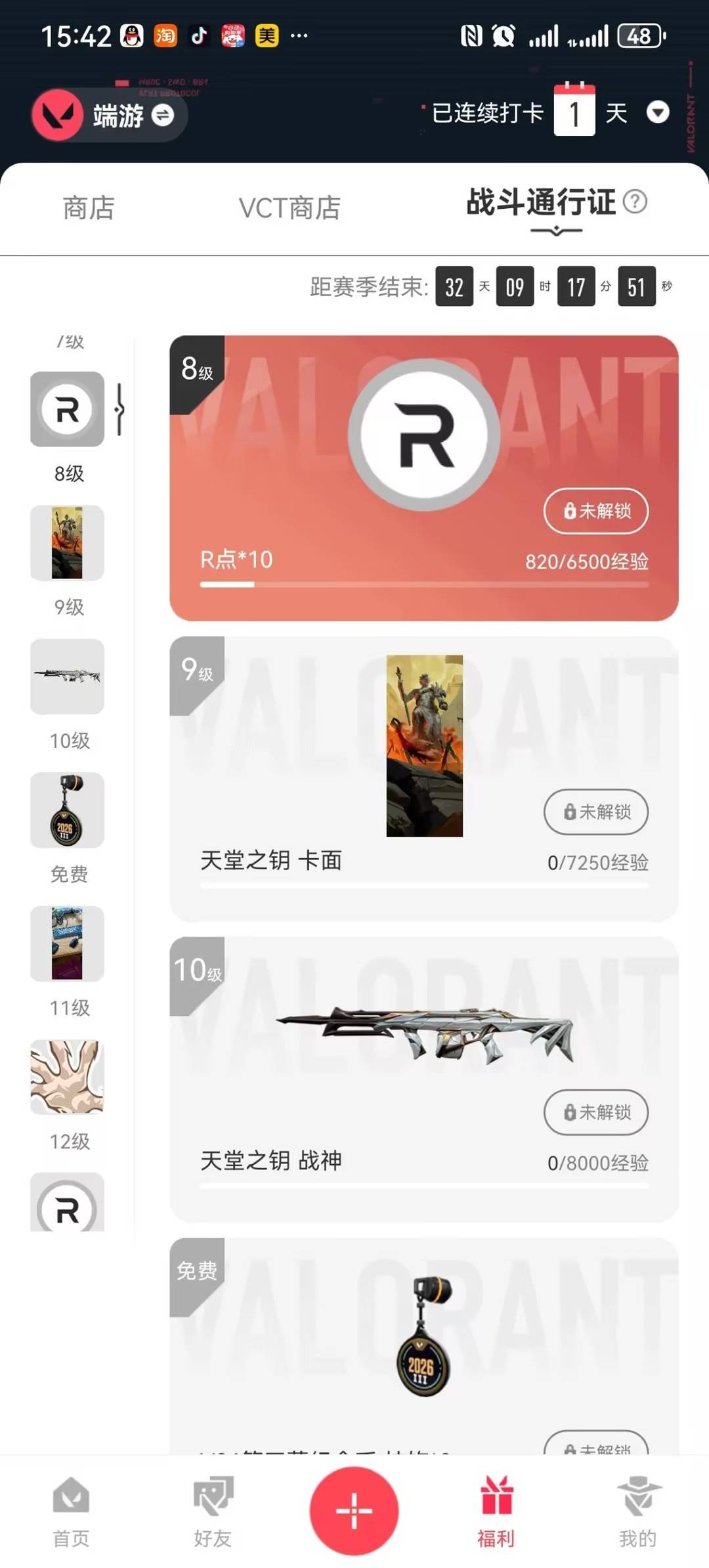Select the 11级 thumbnail in the side list
Viewport: 709px width, 1568px height.
pyautogui.click(x=67, y=944)
